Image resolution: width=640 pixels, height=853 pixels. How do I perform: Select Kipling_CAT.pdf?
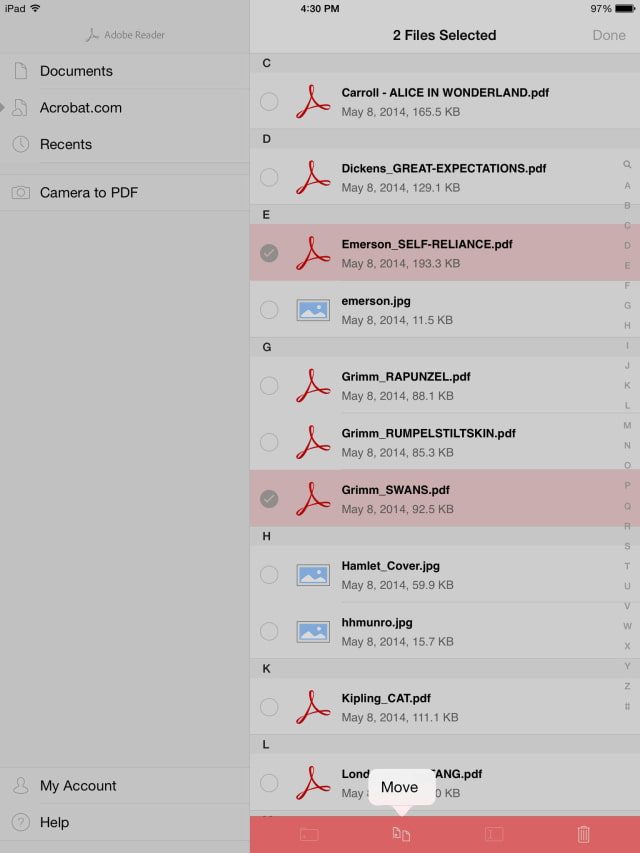click(269, 707)
